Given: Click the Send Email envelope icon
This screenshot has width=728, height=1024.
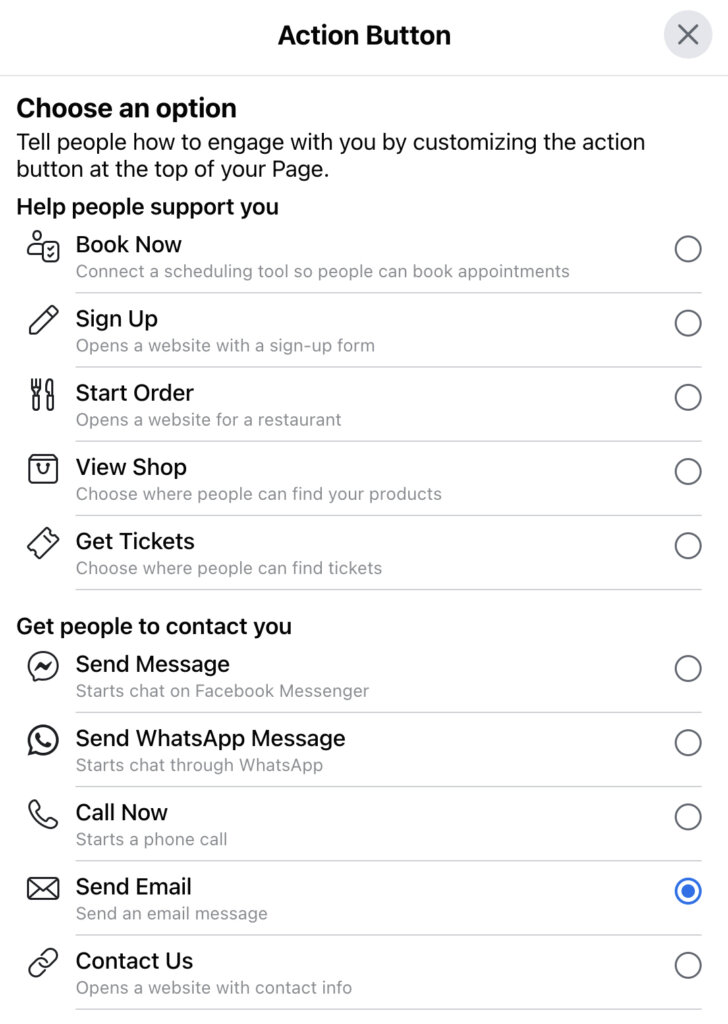Looking at the screenshot, I should point(42,890).
